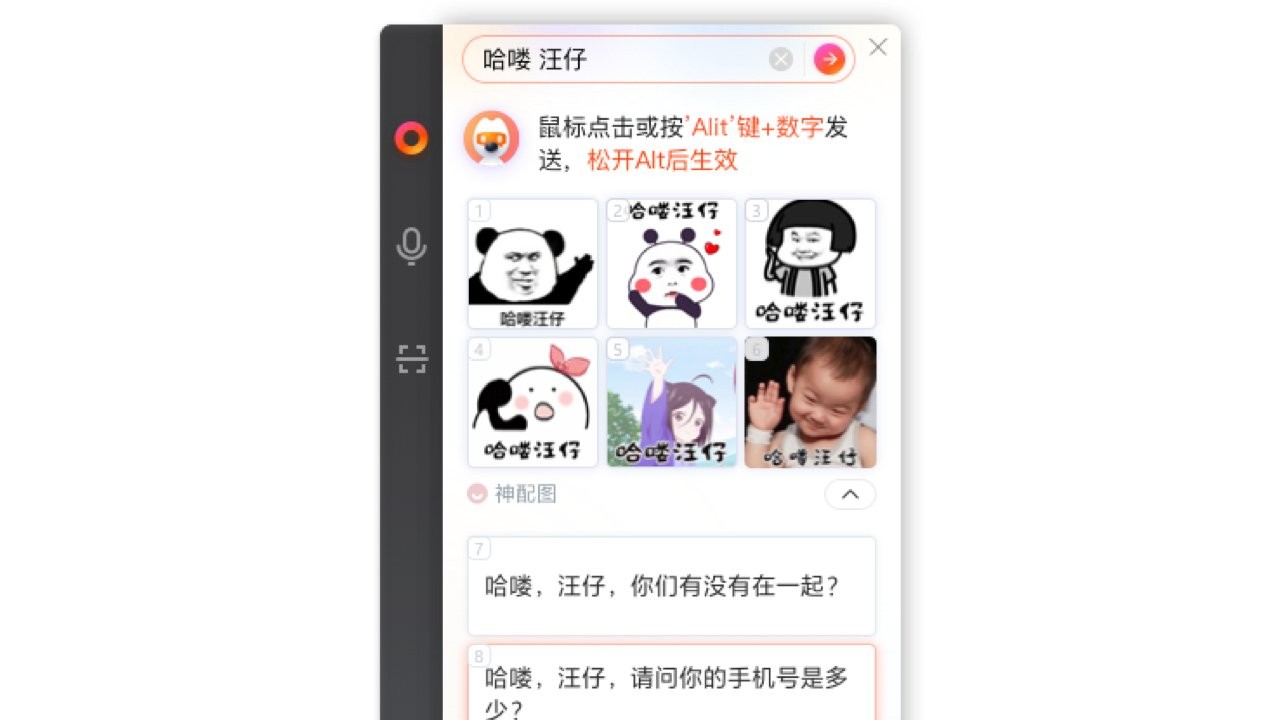Send sticker 6 with the waving baby
Image resolution: width=1280 pixels, height=720 pixels.
pyautogui.click(x=810, y=402)
